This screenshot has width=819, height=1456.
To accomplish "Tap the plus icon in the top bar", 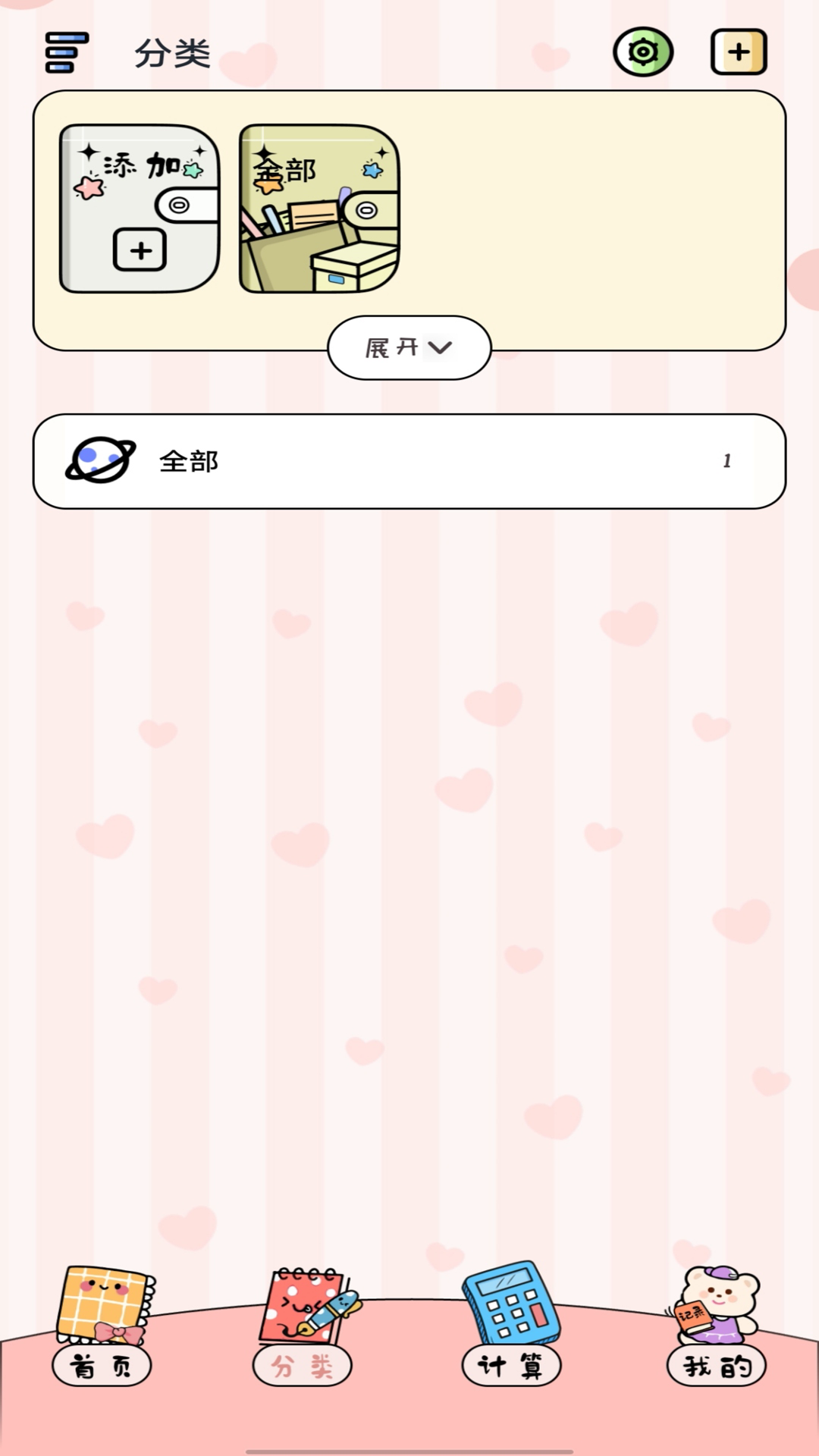I will [x=739, y=52].
